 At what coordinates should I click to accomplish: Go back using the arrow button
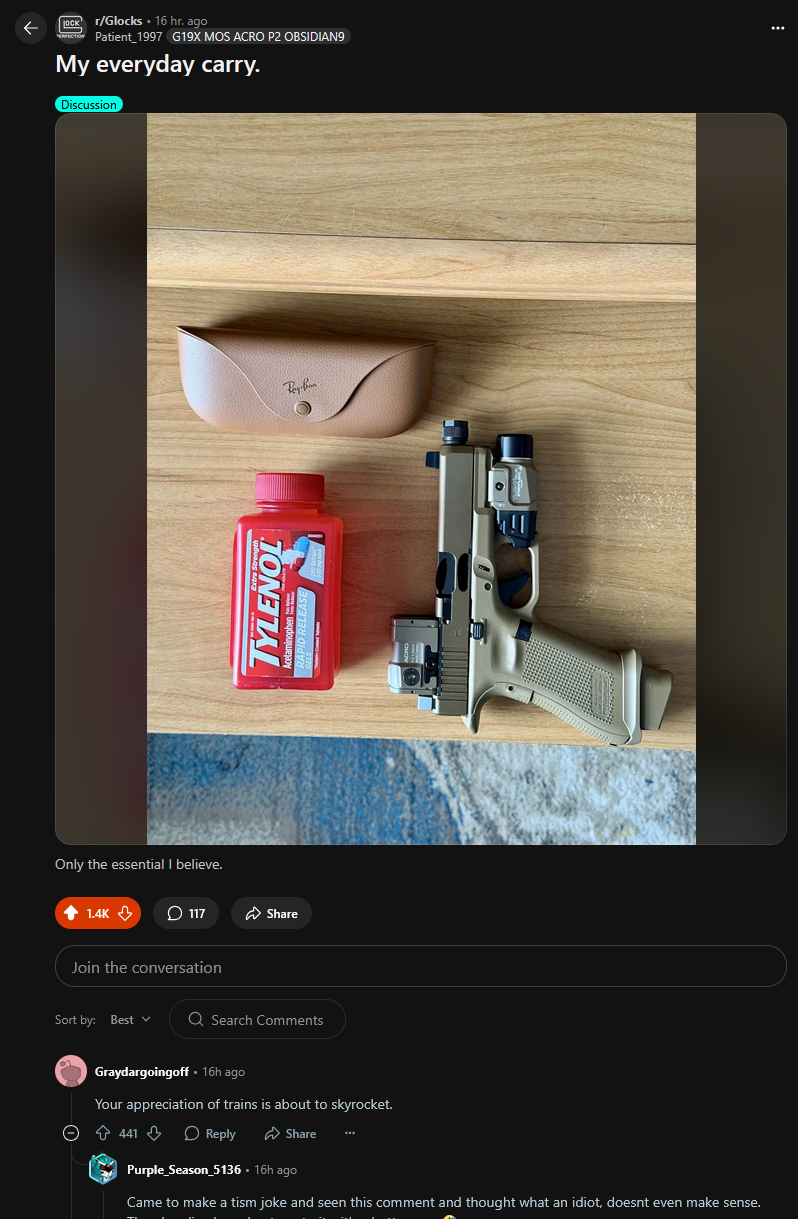click(x=31, y=28)
